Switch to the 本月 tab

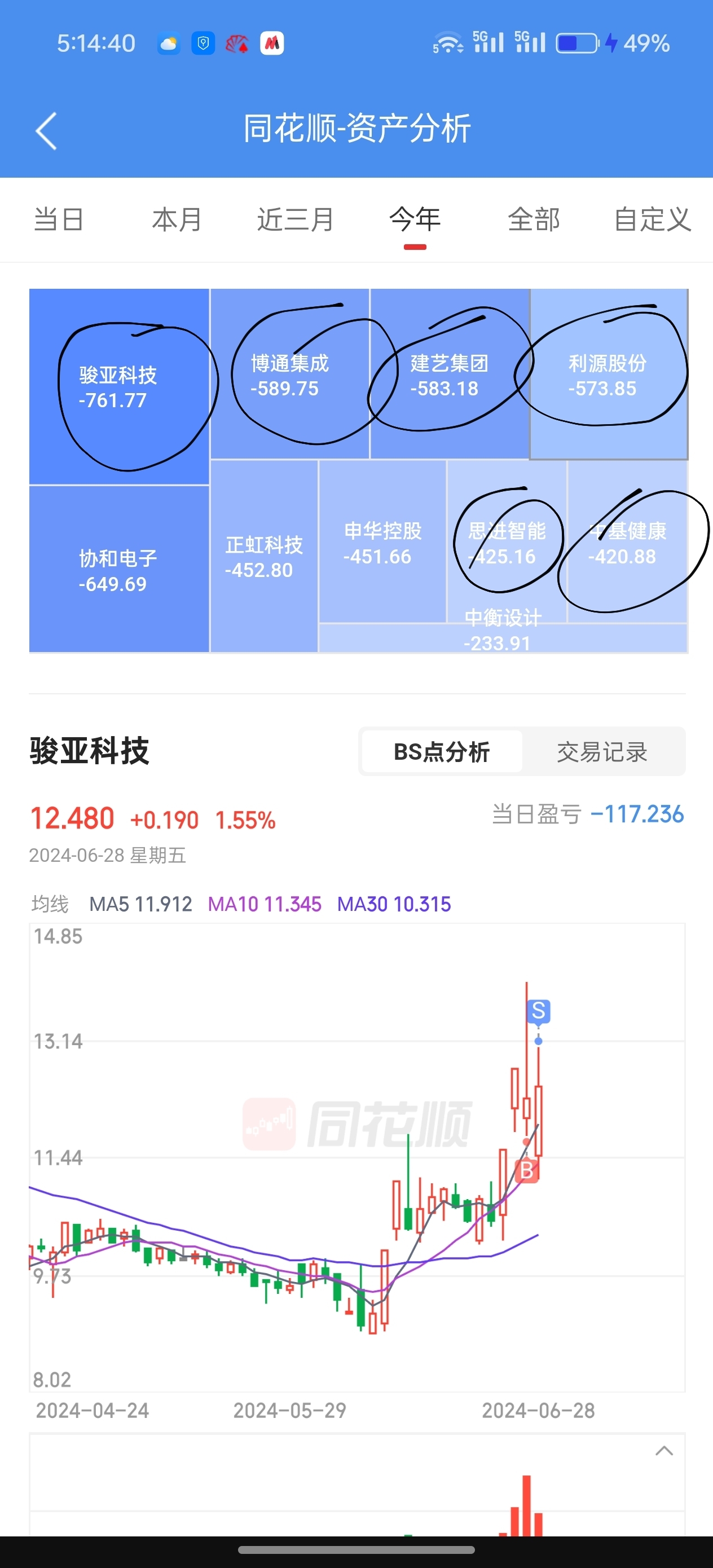click(x=177, y=220)
